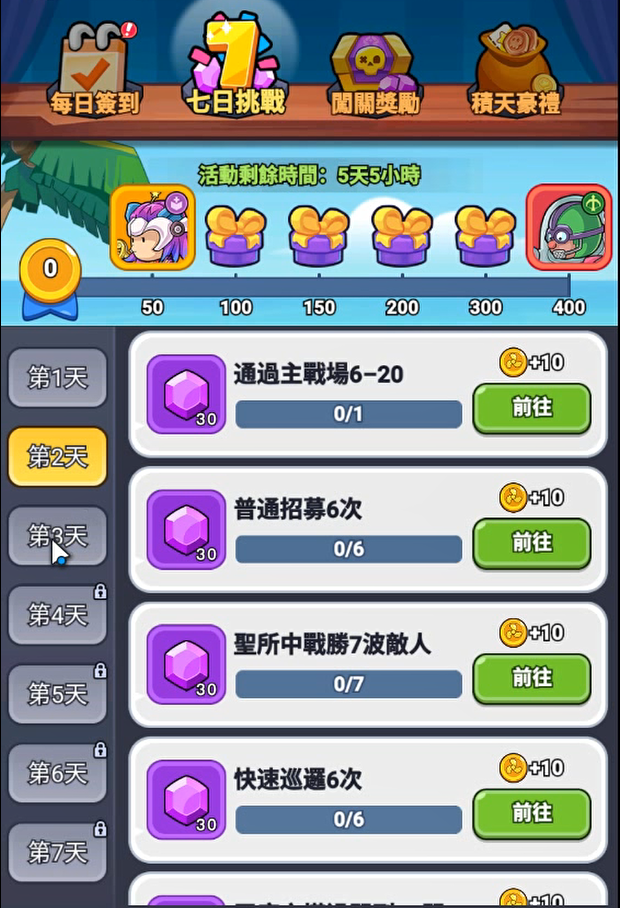Screen dimensions: 620x908
Task: Tap 前往 for 聖所中戰勝7波敵人
Action: (x=531, y=678)
